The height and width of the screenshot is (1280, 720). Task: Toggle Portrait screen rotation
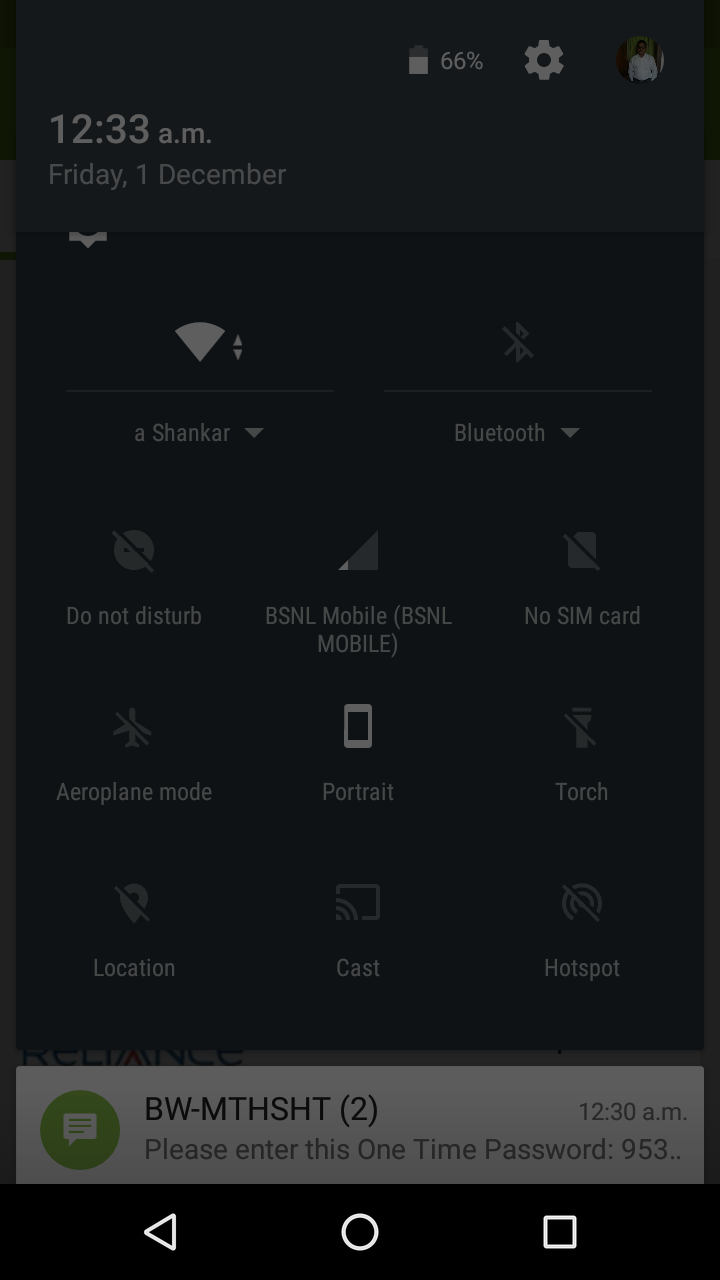[x=358, y=727]
